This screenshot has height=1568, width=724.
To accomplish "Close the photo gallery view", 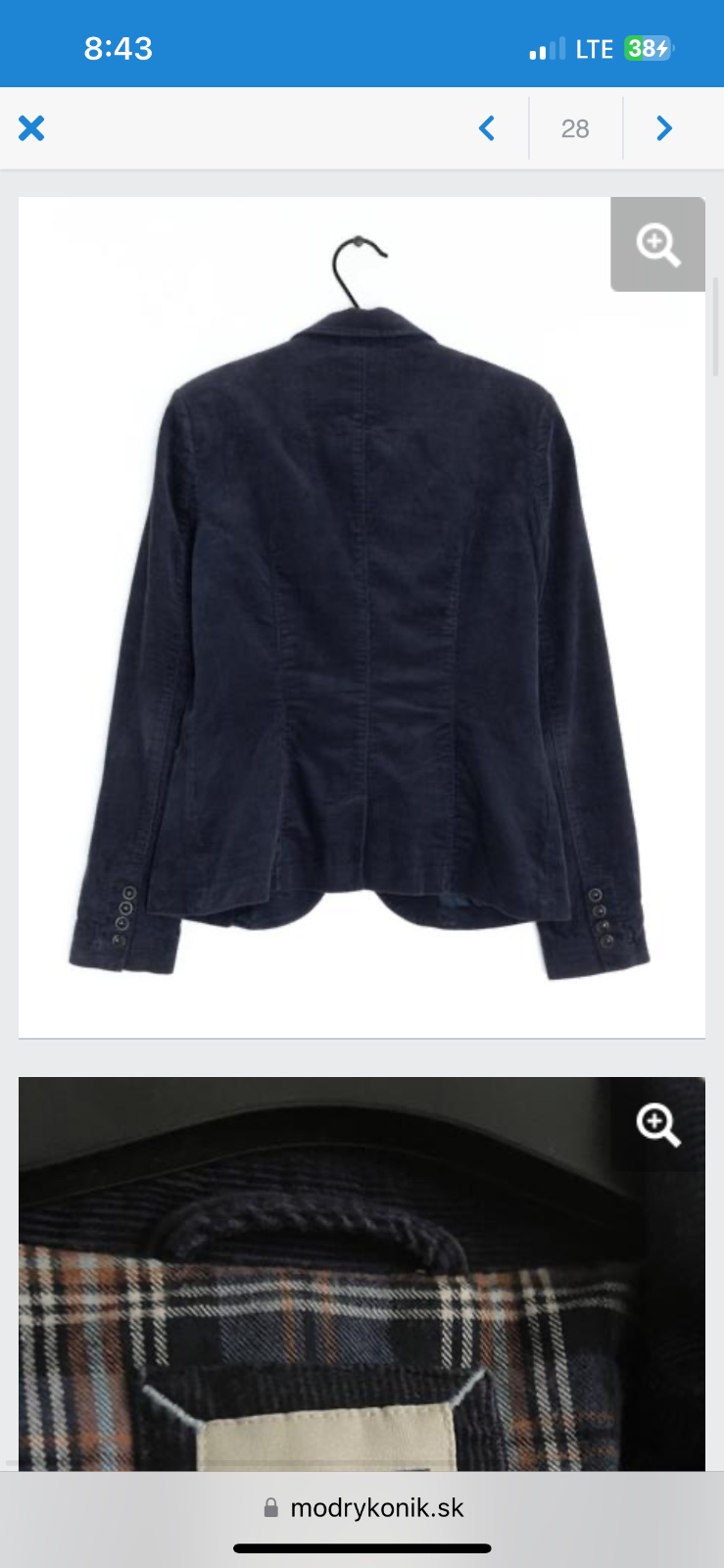I will pos(31,128).
